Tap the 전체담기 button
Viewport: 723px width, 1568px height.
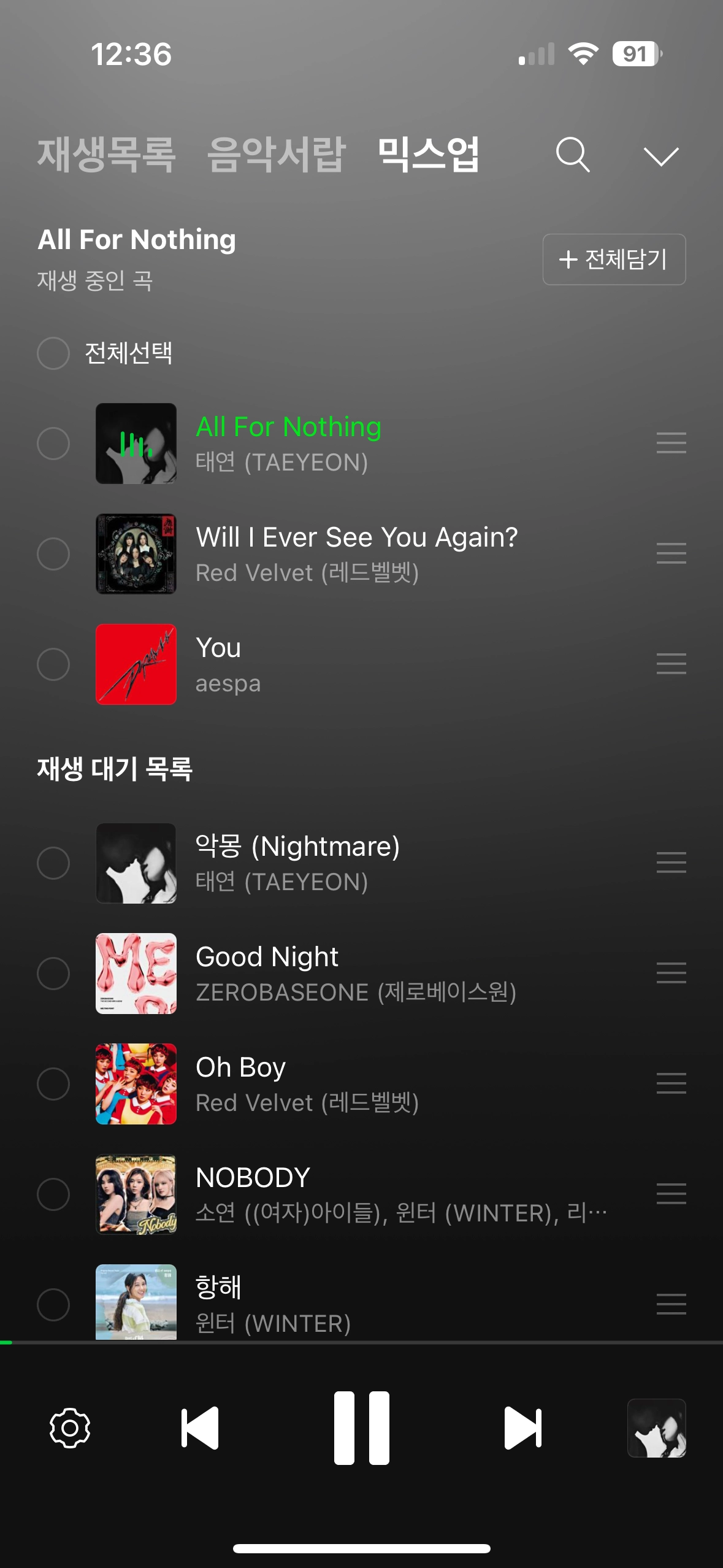614,259
